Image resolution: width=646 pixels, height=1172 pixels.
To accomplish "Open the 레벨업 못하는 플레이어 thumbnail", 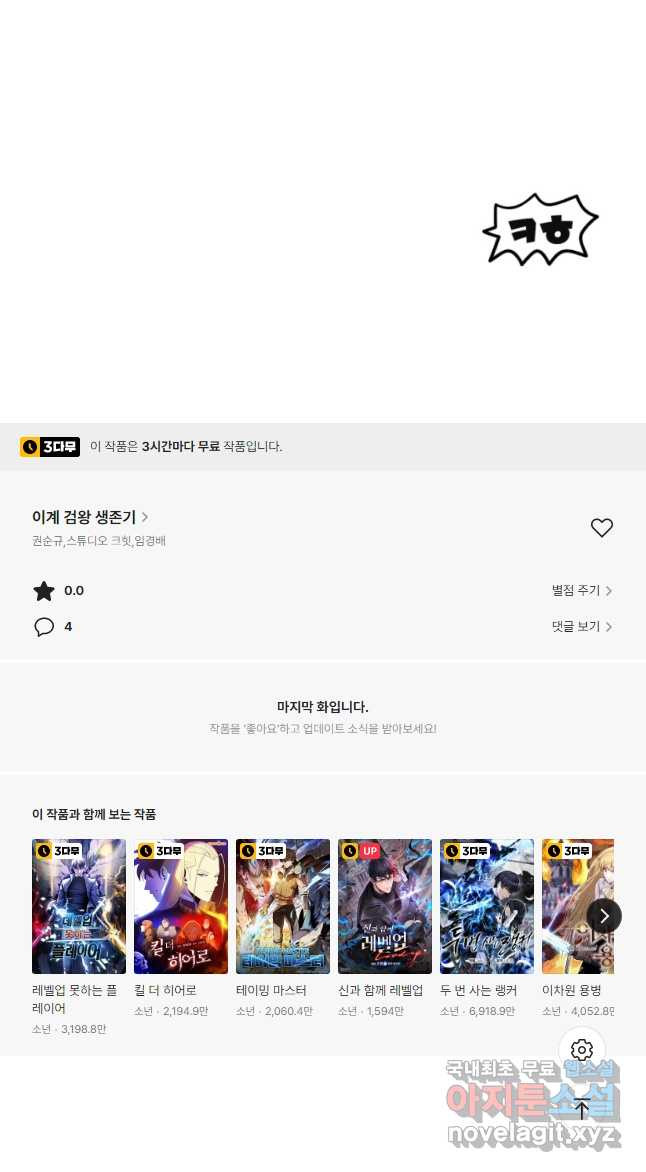I will 79,906.
